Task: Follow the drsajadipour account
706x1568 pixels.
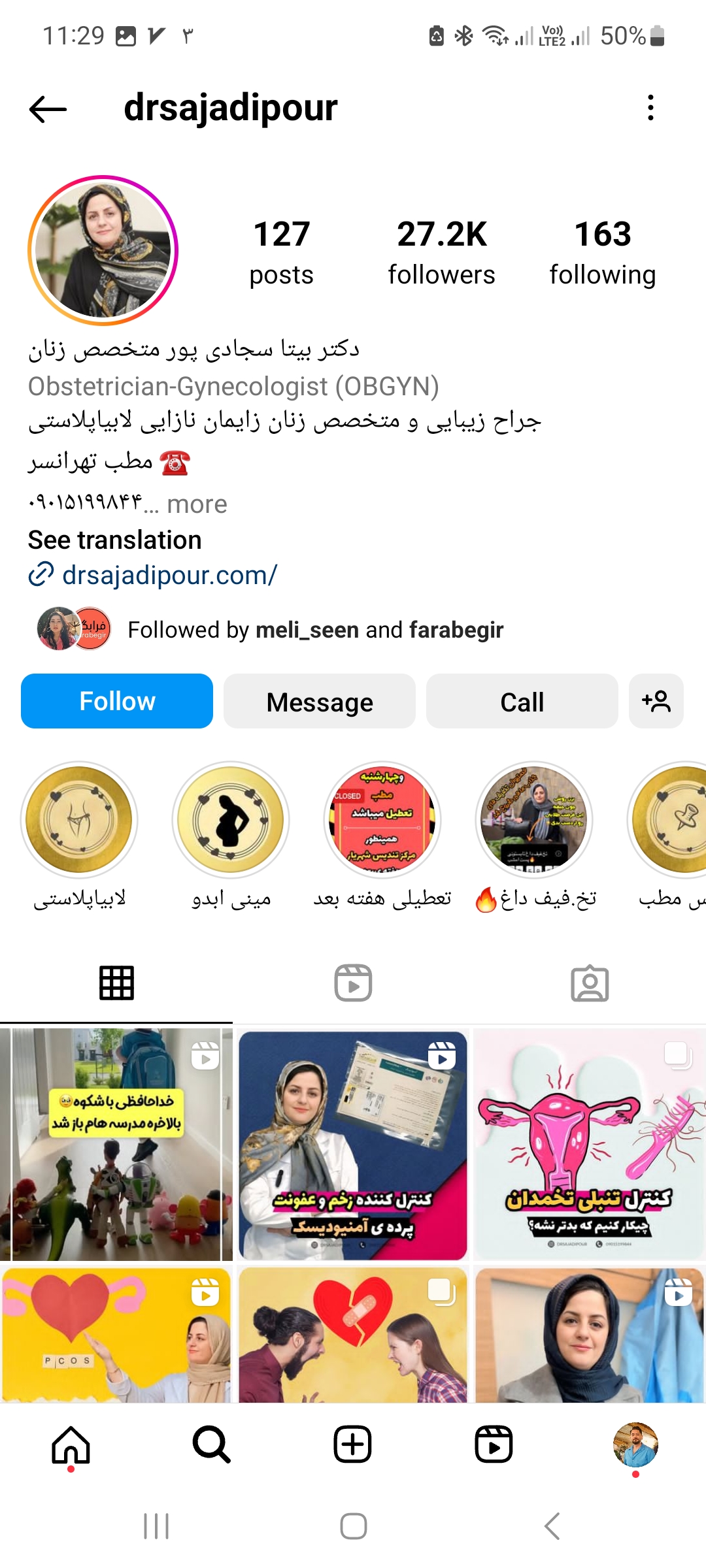Action: (116, 700)
